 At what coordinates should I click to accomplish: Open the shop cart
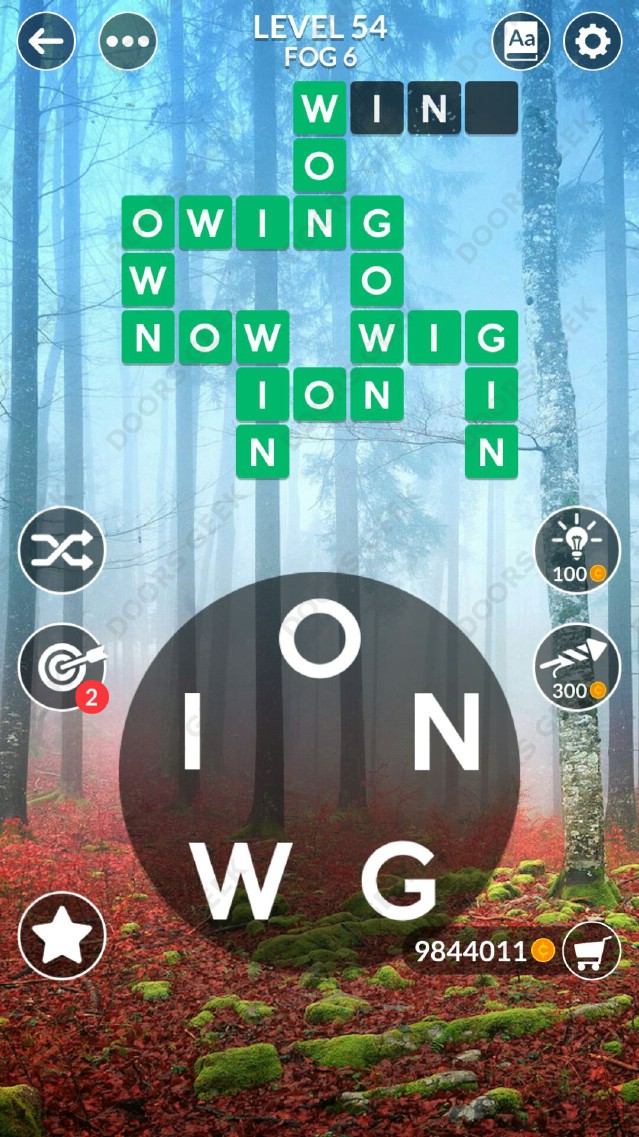[591, 950]
